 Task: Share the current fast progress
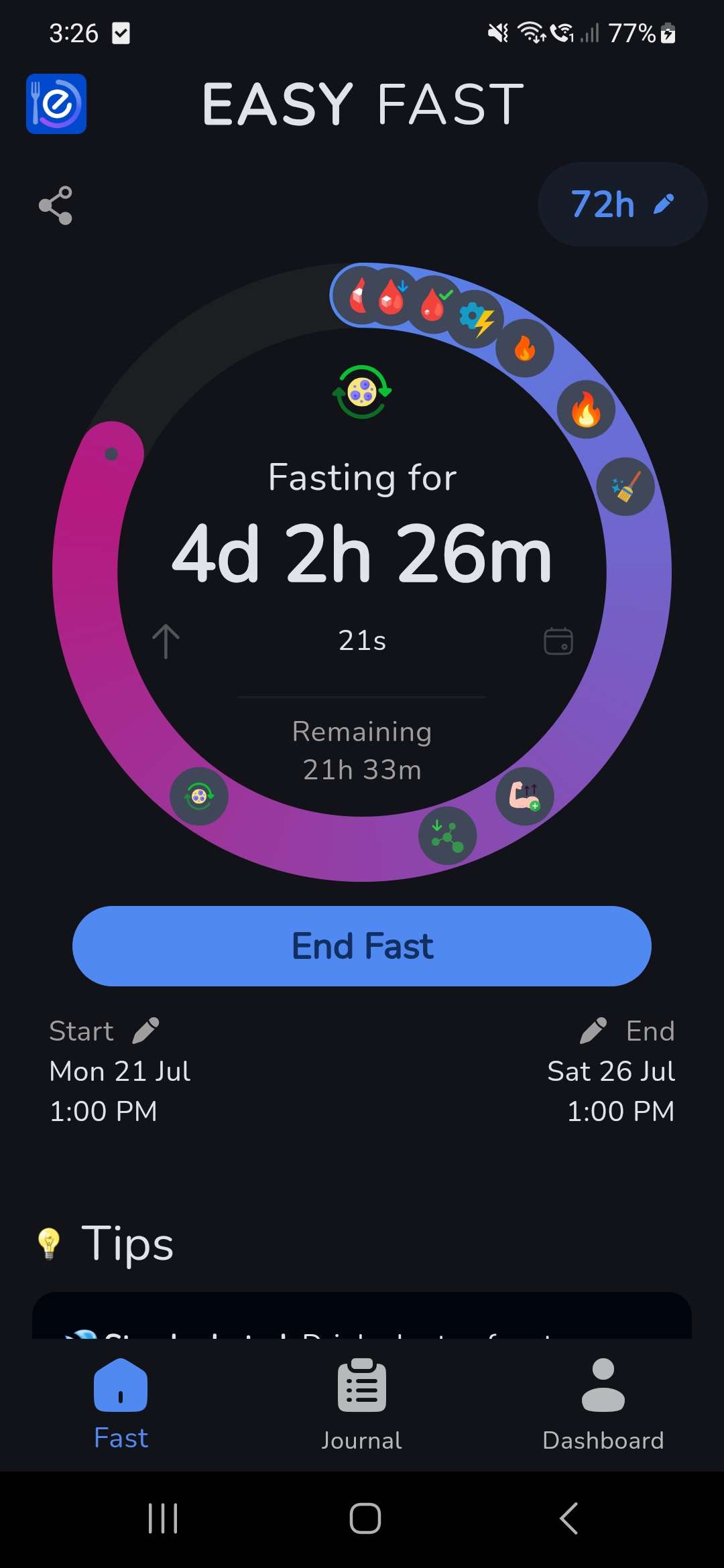point(56,205)
